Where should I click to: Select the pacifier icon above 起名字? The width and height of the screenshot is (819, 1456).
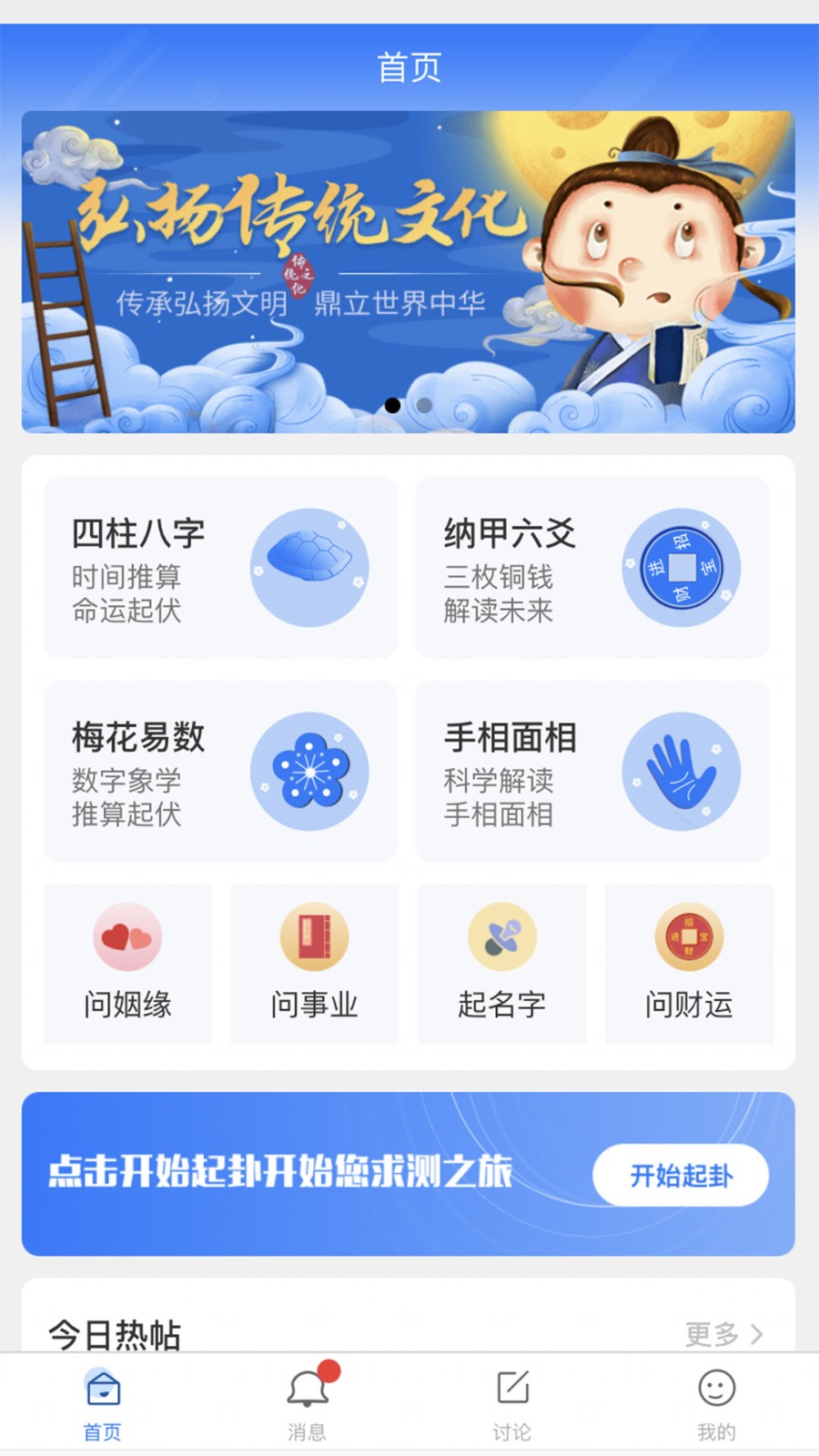(x=501, y=937)
